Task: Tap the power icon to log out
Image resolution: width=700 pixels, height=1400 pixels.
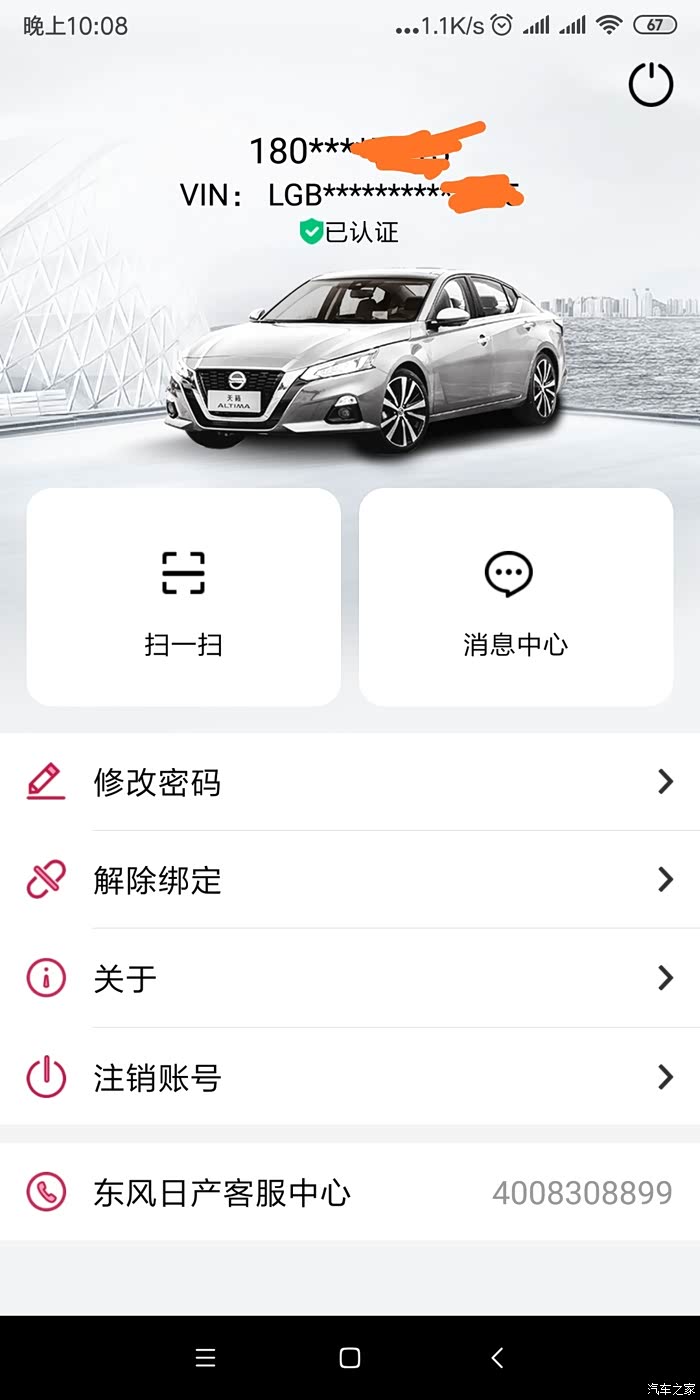Action: [x=650, y=84]
